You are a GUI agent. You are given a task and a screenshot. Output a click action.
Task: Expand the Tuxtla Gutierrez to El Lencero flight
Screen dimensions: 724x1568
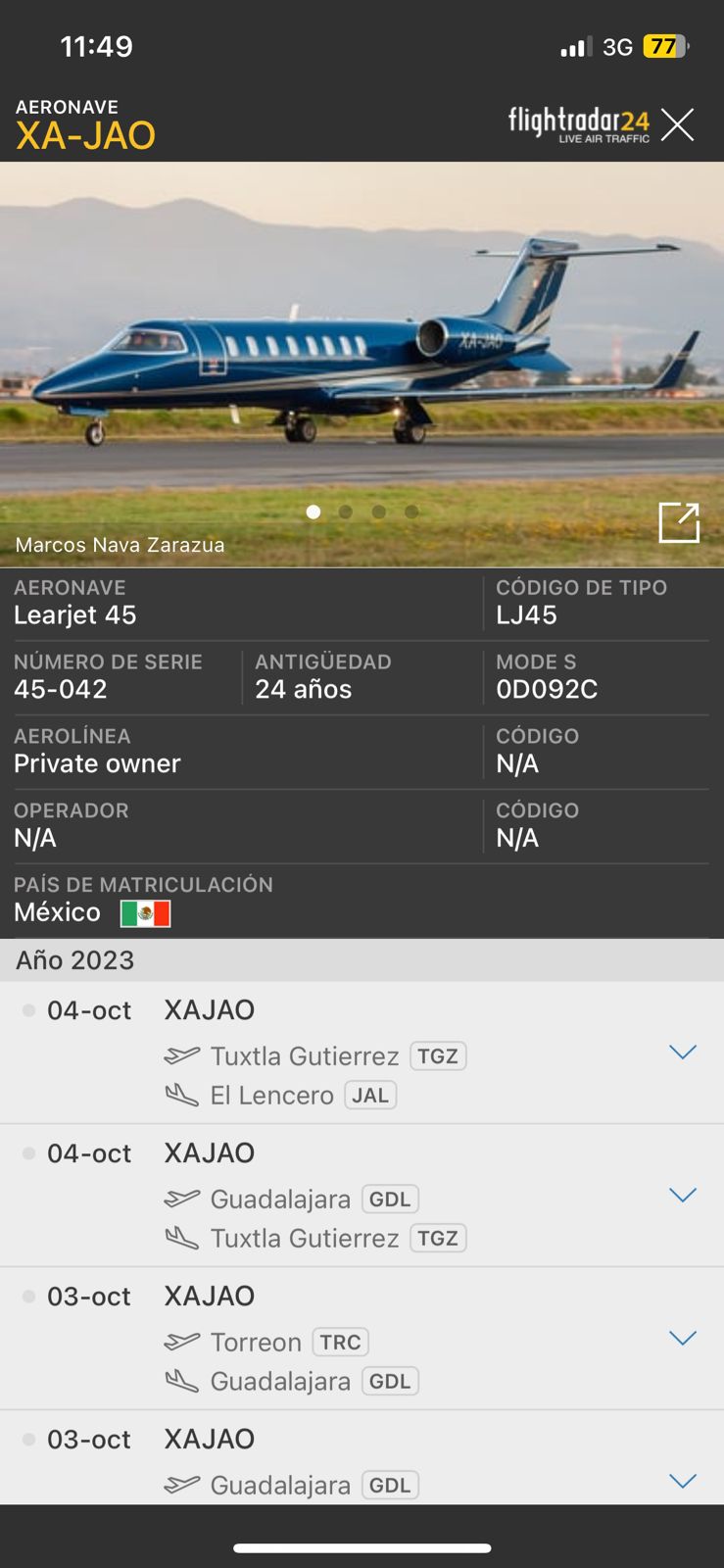click(x=682, y=1053)
